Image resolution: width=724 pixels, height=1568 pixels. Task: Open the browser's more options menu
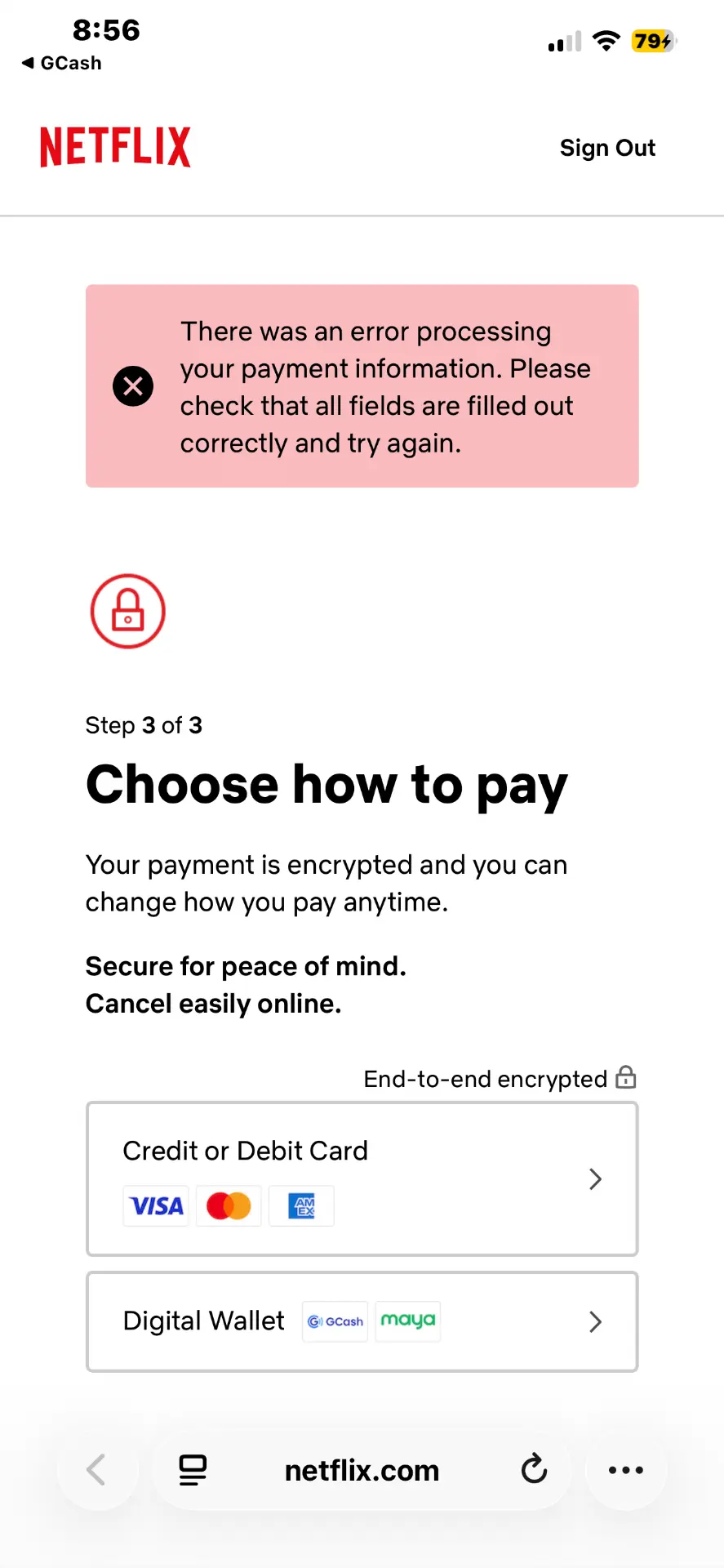click(x=626, y=1470)
